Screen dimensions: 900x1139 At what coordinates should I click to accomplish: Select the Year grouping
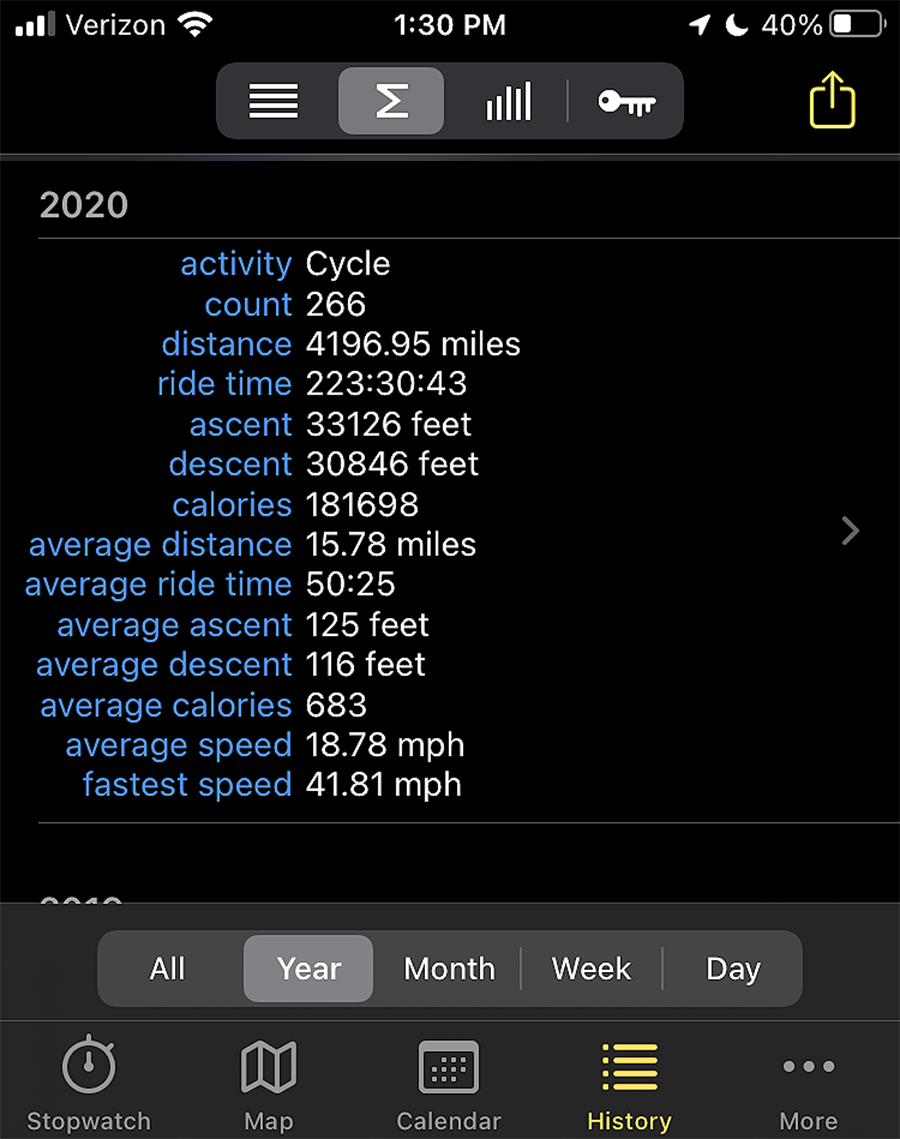(309, 968)
